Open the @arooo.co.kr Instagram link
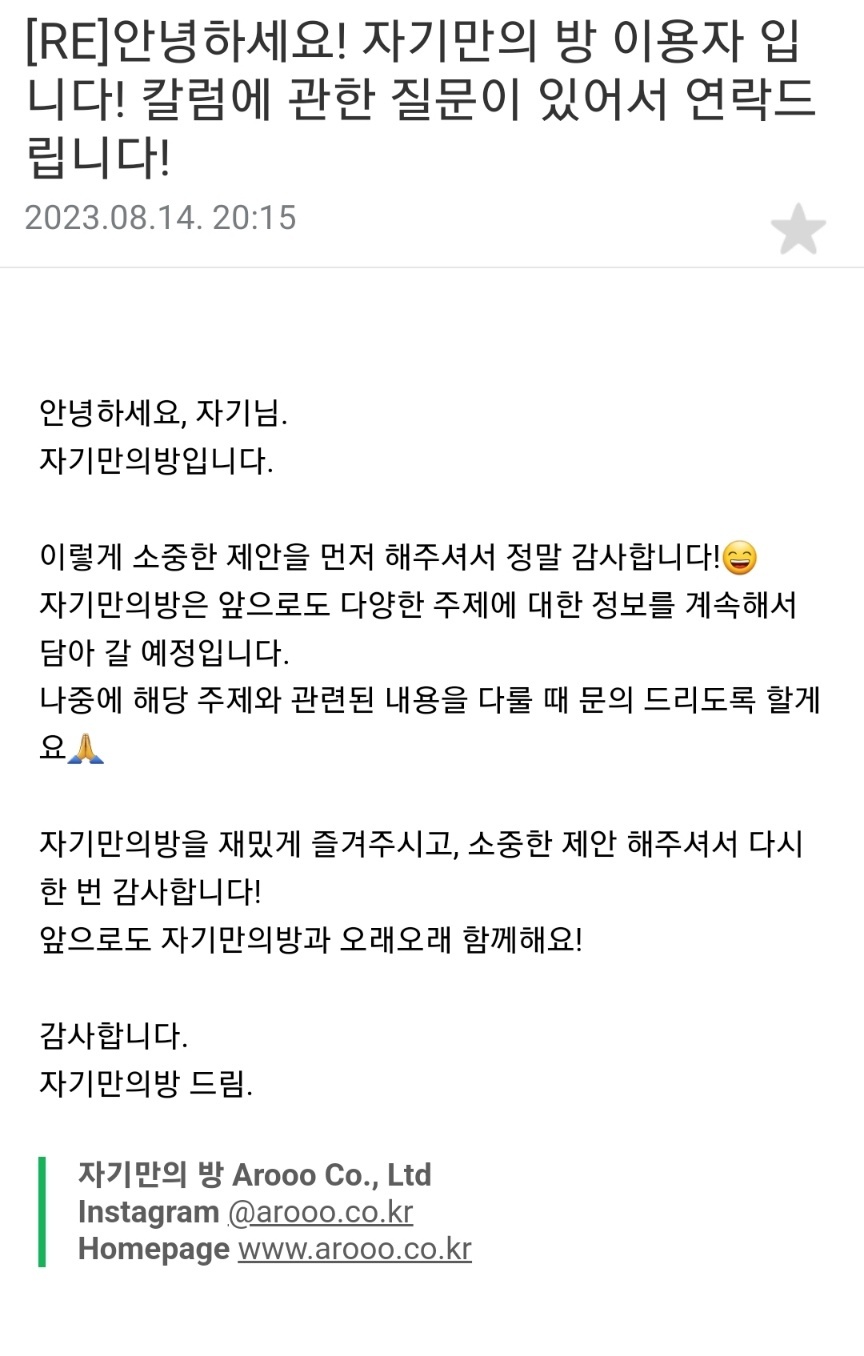864x1356 pixels. [320, 1212]
